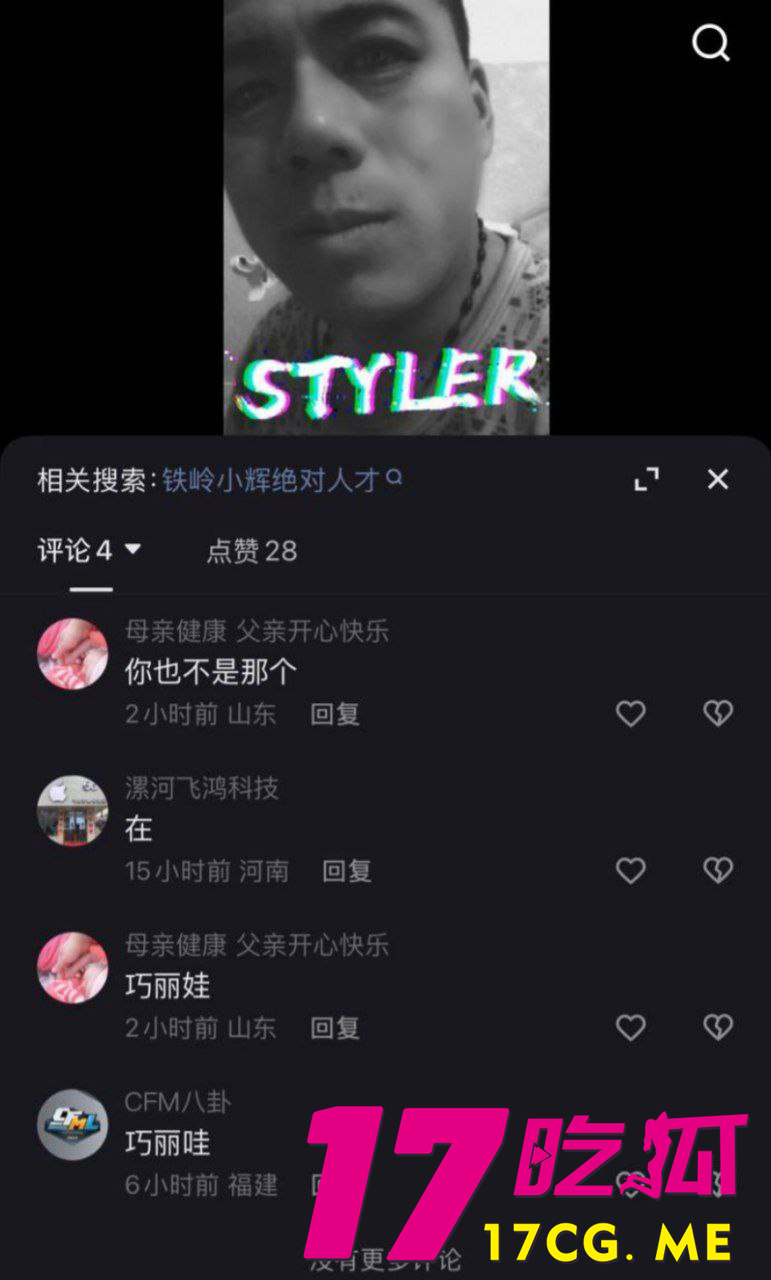The width and height of the screenshot is (771, 1280).
Task: Dislike the comment 巧丽娃
Action: [x=718, y=1027]
